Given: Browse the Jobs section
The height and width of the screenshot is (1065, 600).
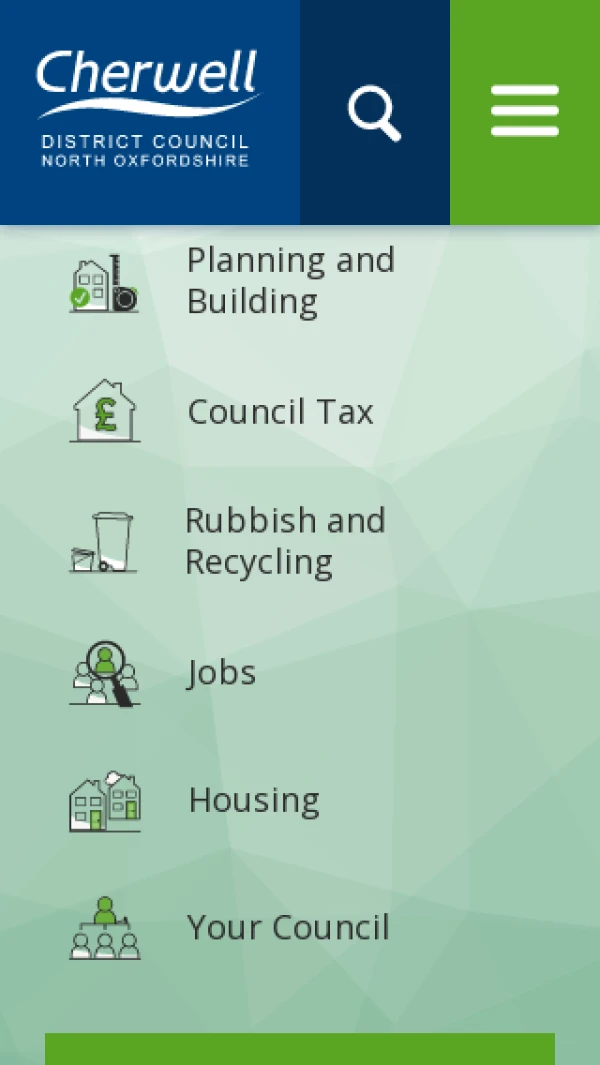Looking at the screenshot, I should coord(222,673).
